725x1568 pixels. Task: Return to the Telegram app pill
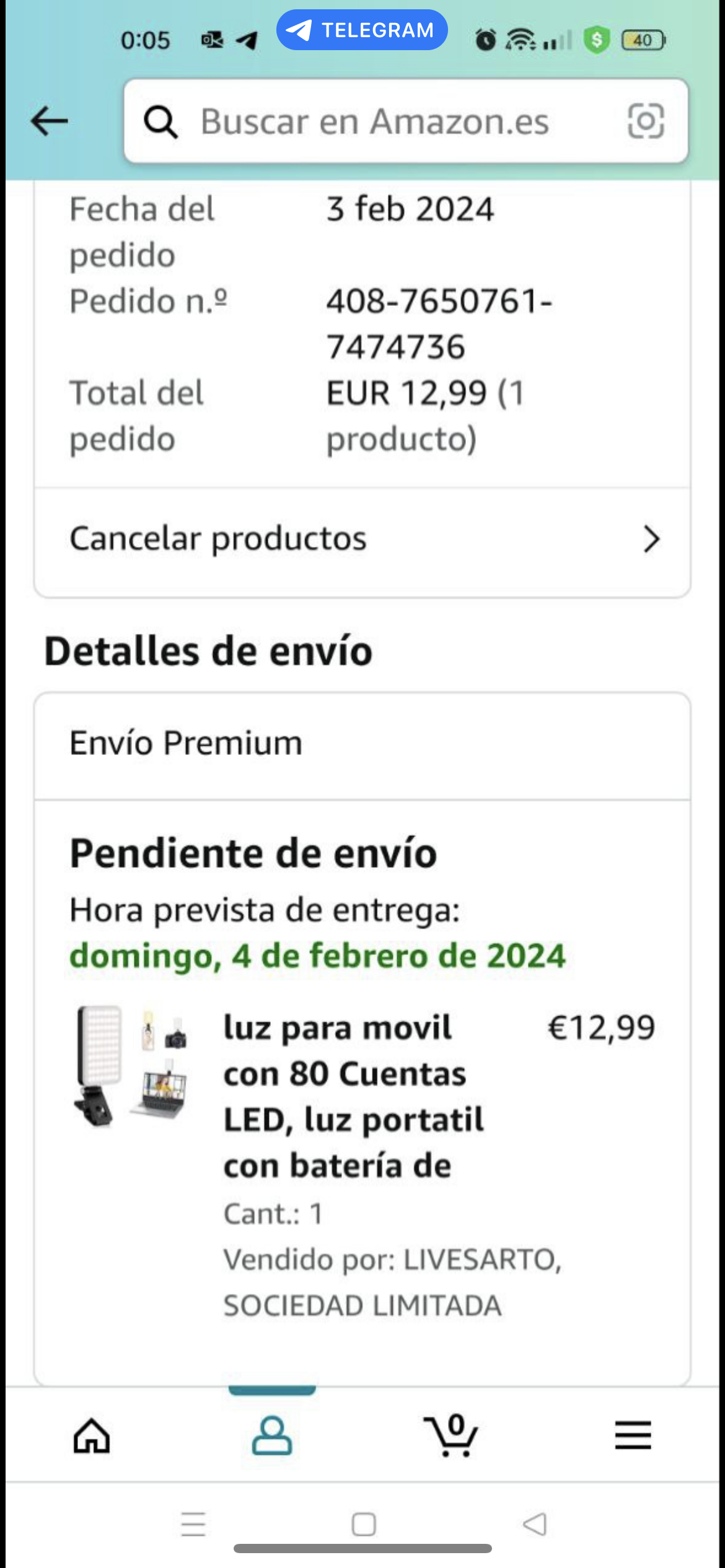362,30
